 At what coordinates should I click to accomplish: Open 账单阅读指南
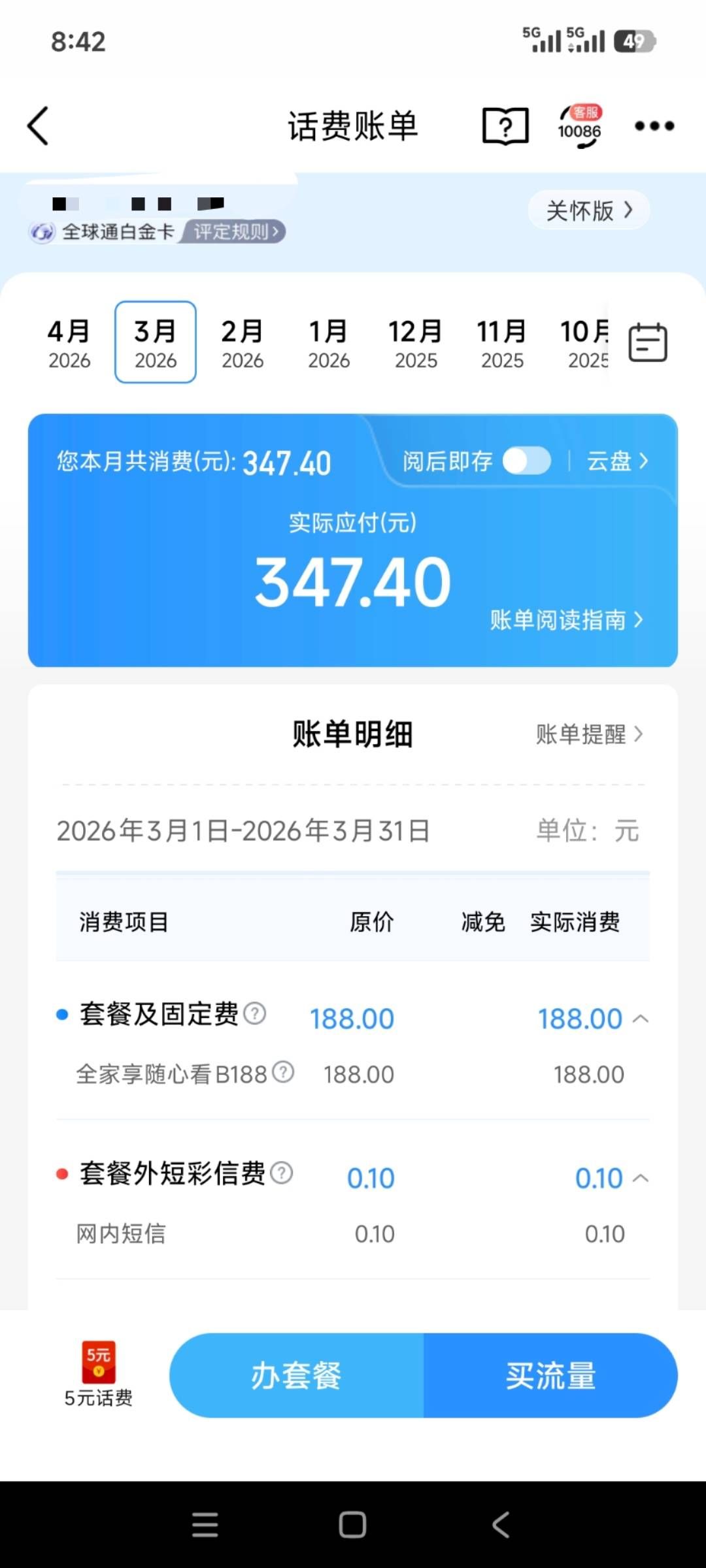[567, 619]
